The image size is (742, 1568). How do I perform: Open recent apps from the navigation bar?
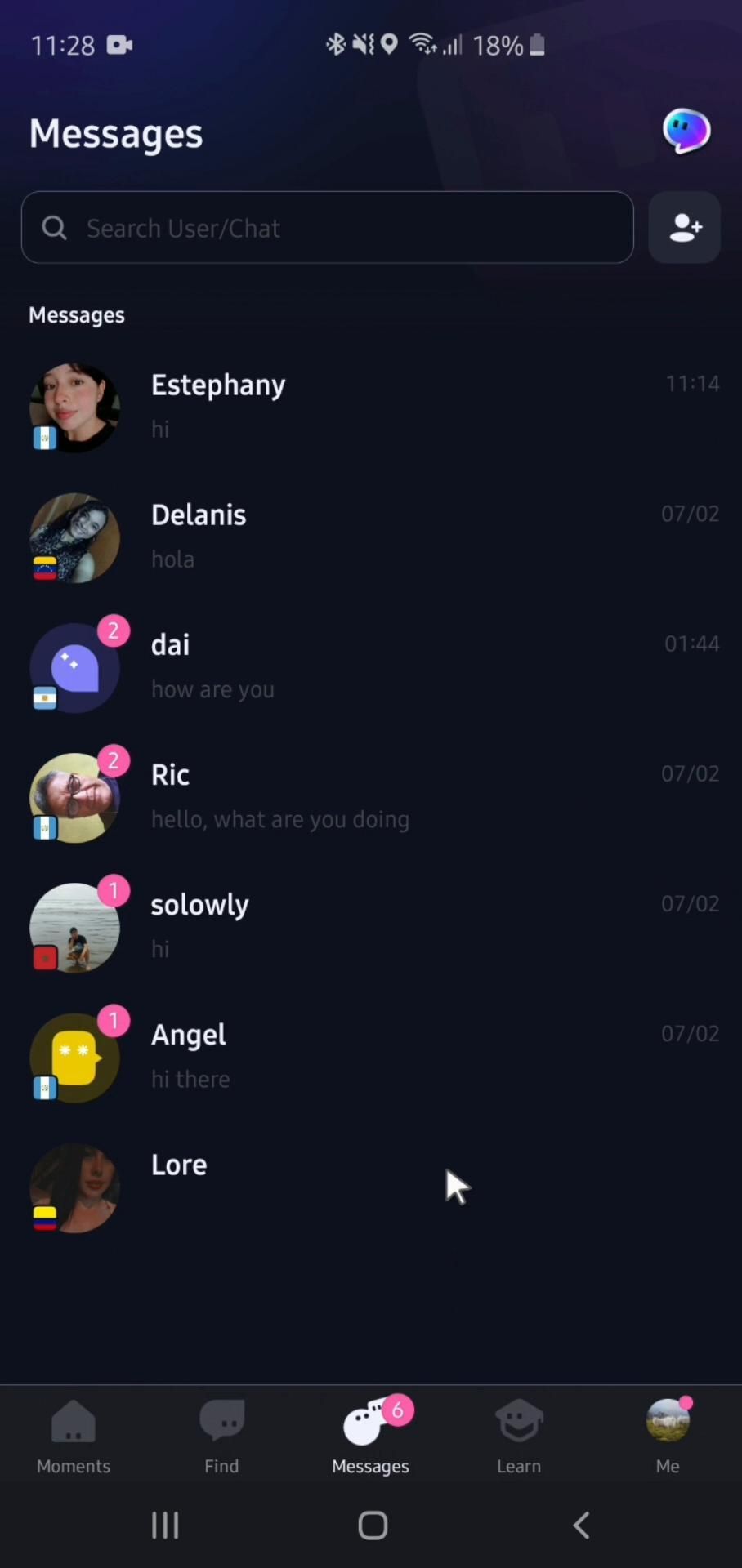pos(164,1524)
